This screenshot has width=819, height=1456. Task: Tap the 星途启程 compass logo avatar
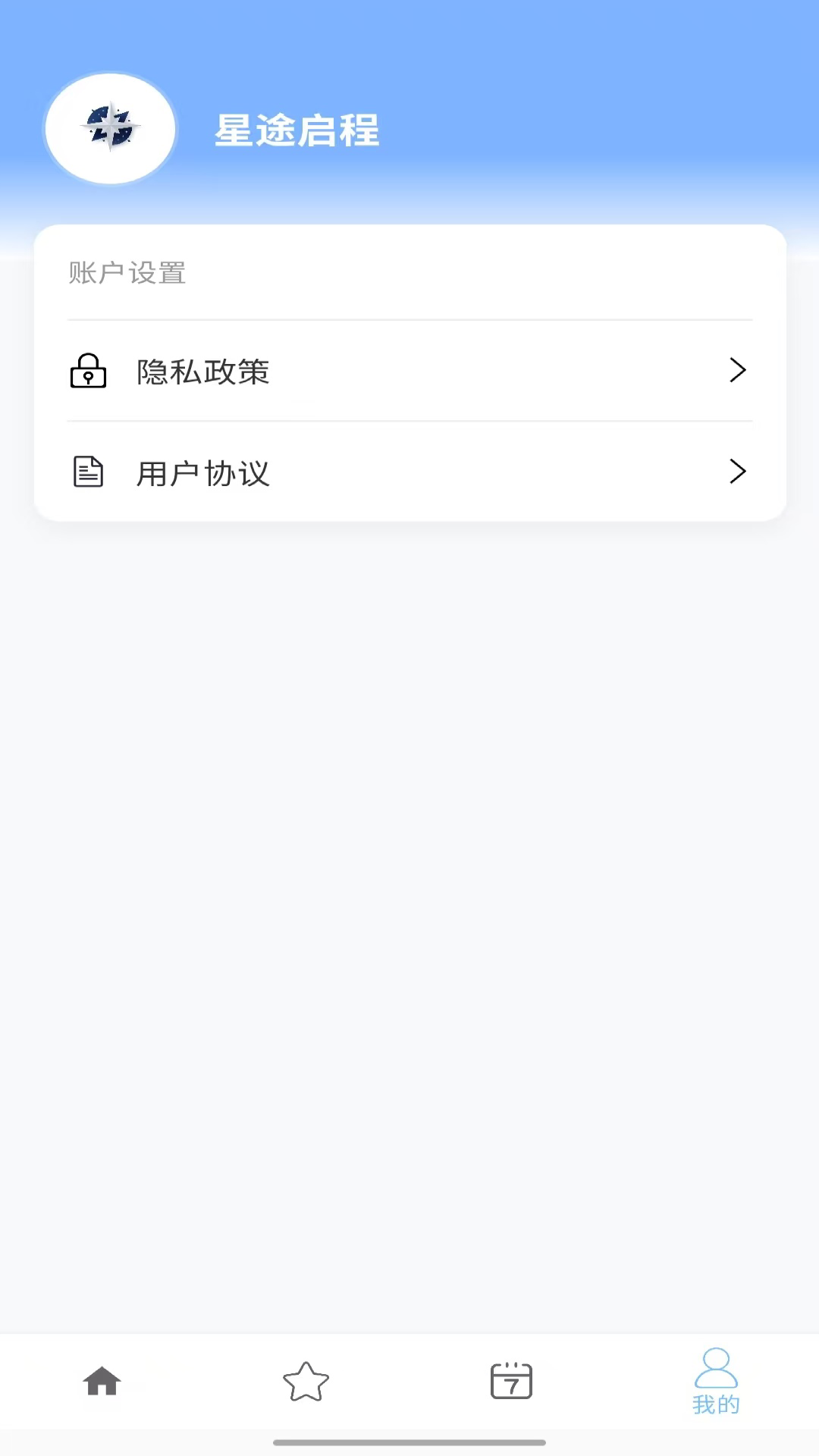click(110, 129)
